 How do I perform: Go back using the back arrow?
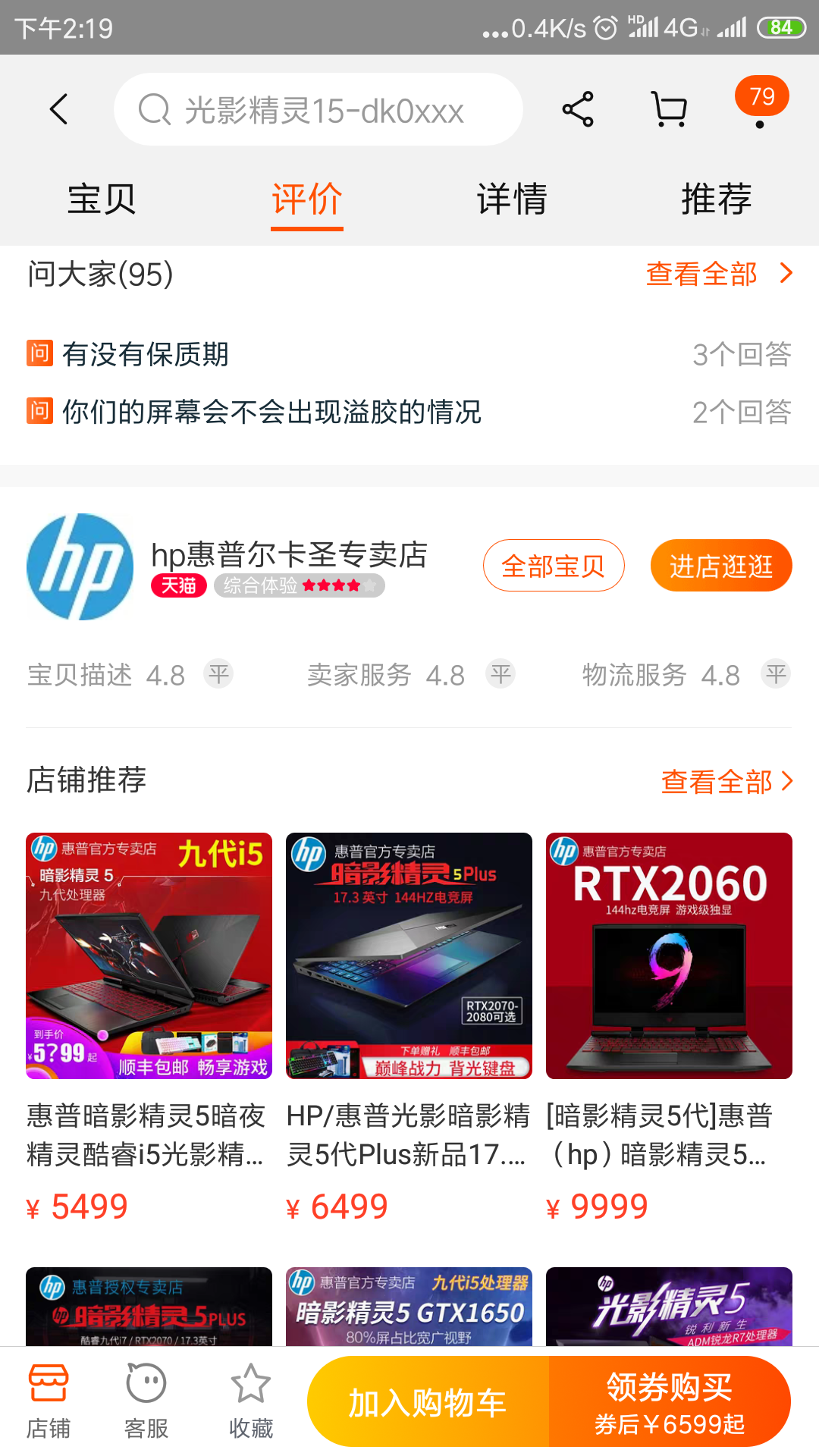[x=59, y=109]
